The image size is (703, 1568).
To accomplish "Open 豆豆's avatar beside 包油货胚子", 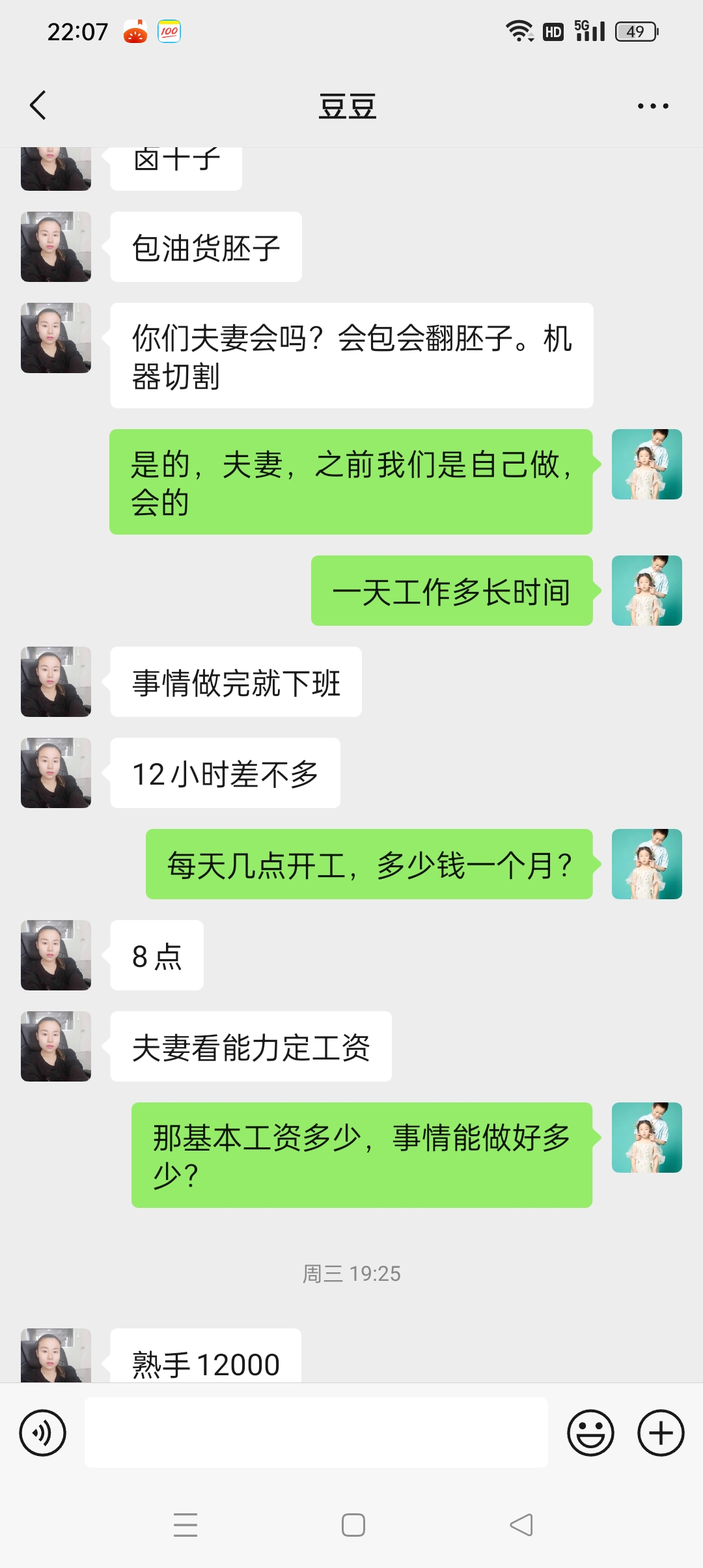I will 56,247.
